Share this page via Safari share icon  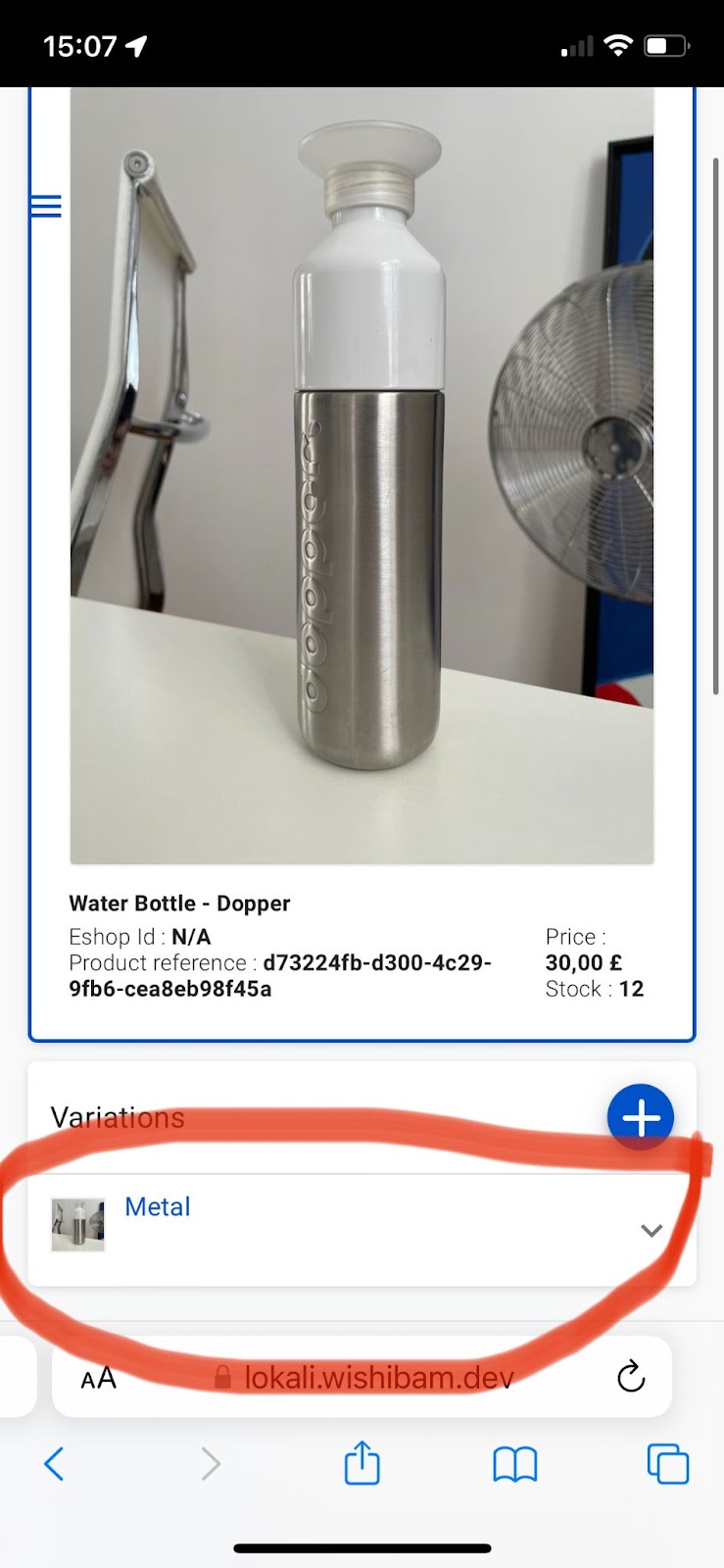pyautogui.click(x=362, y=1463)
